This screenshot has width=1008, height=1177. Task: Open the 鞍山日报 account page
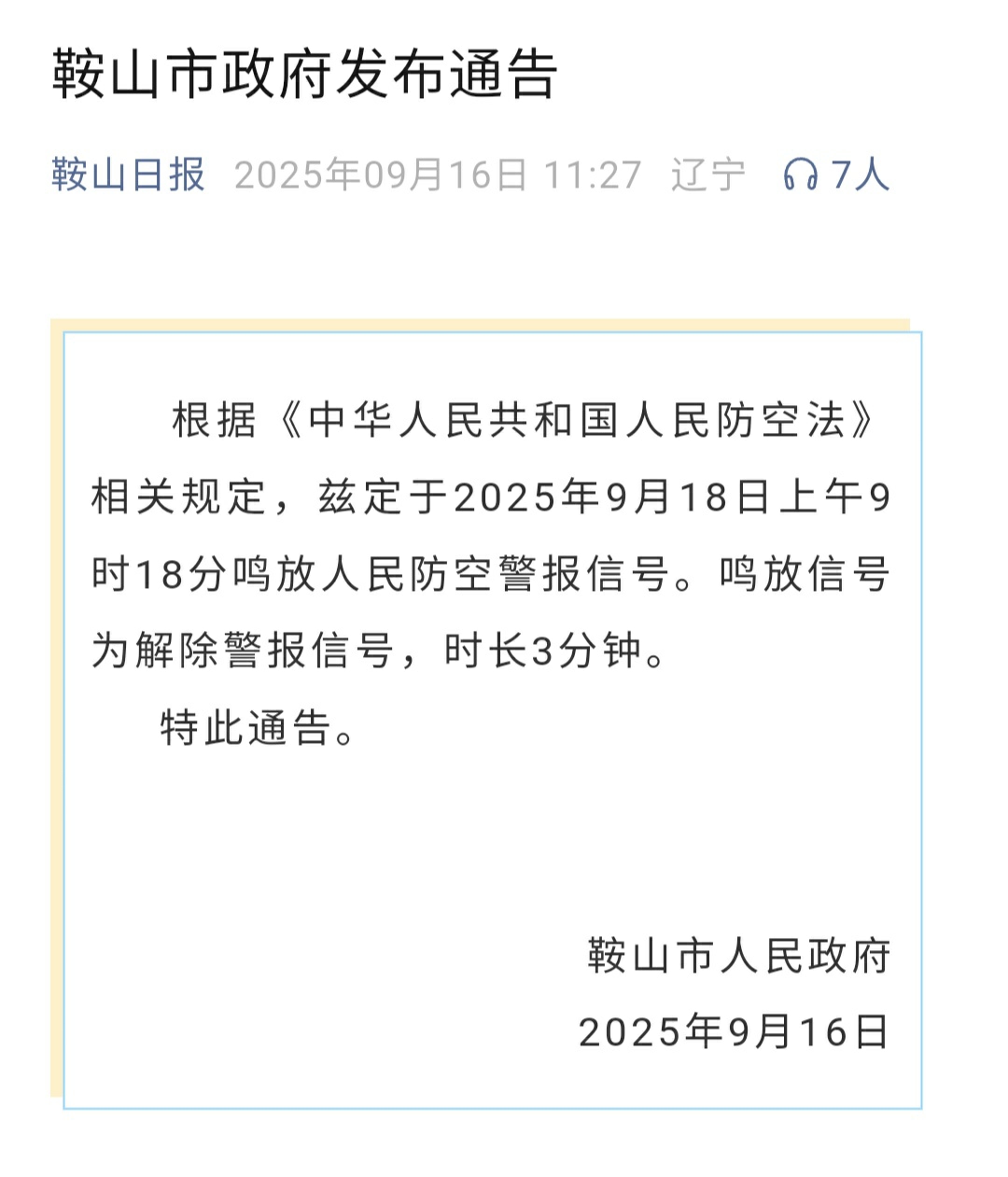click(x=128, y=175)
